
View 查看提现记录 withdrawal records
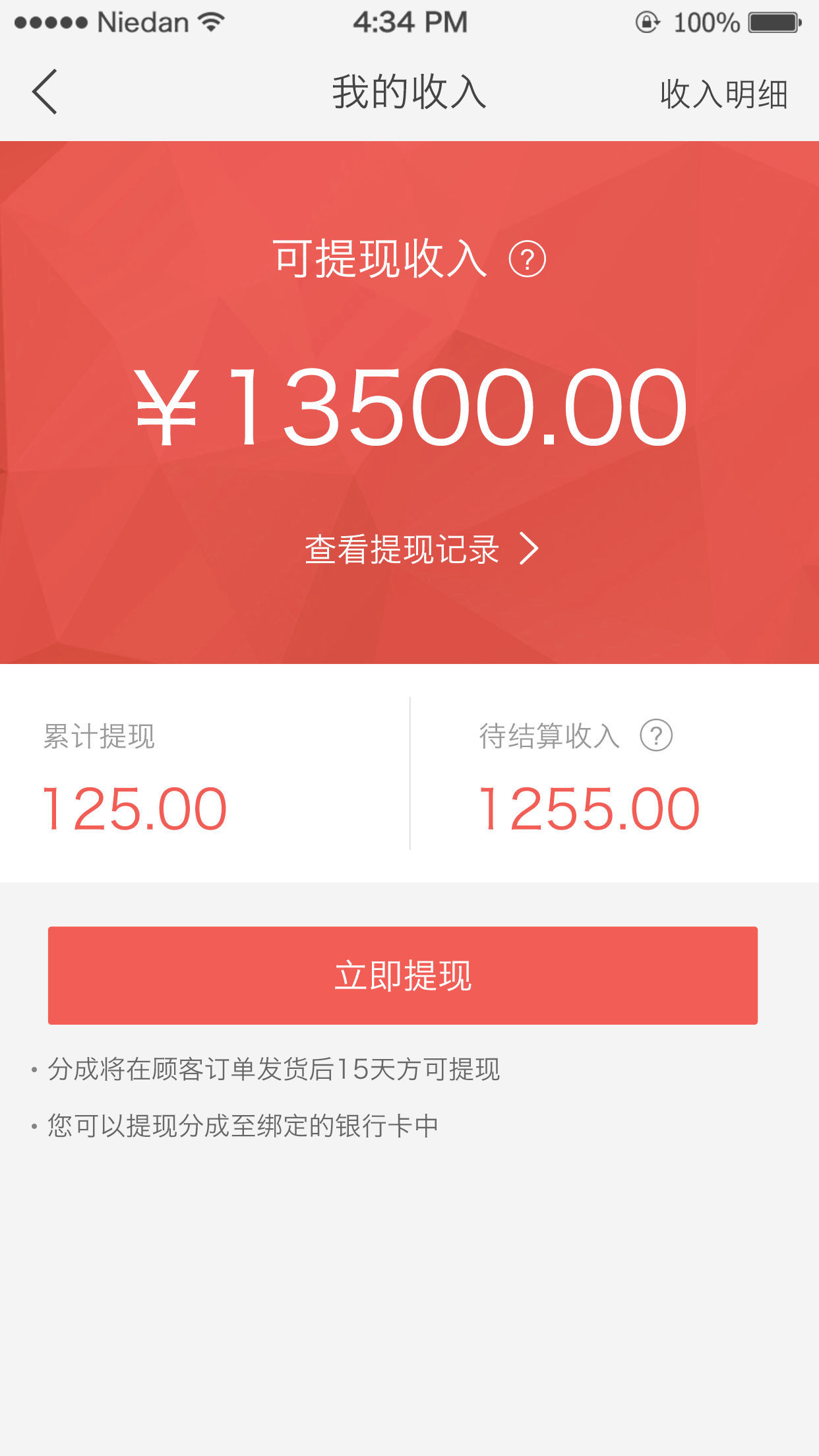pos(421,549)
